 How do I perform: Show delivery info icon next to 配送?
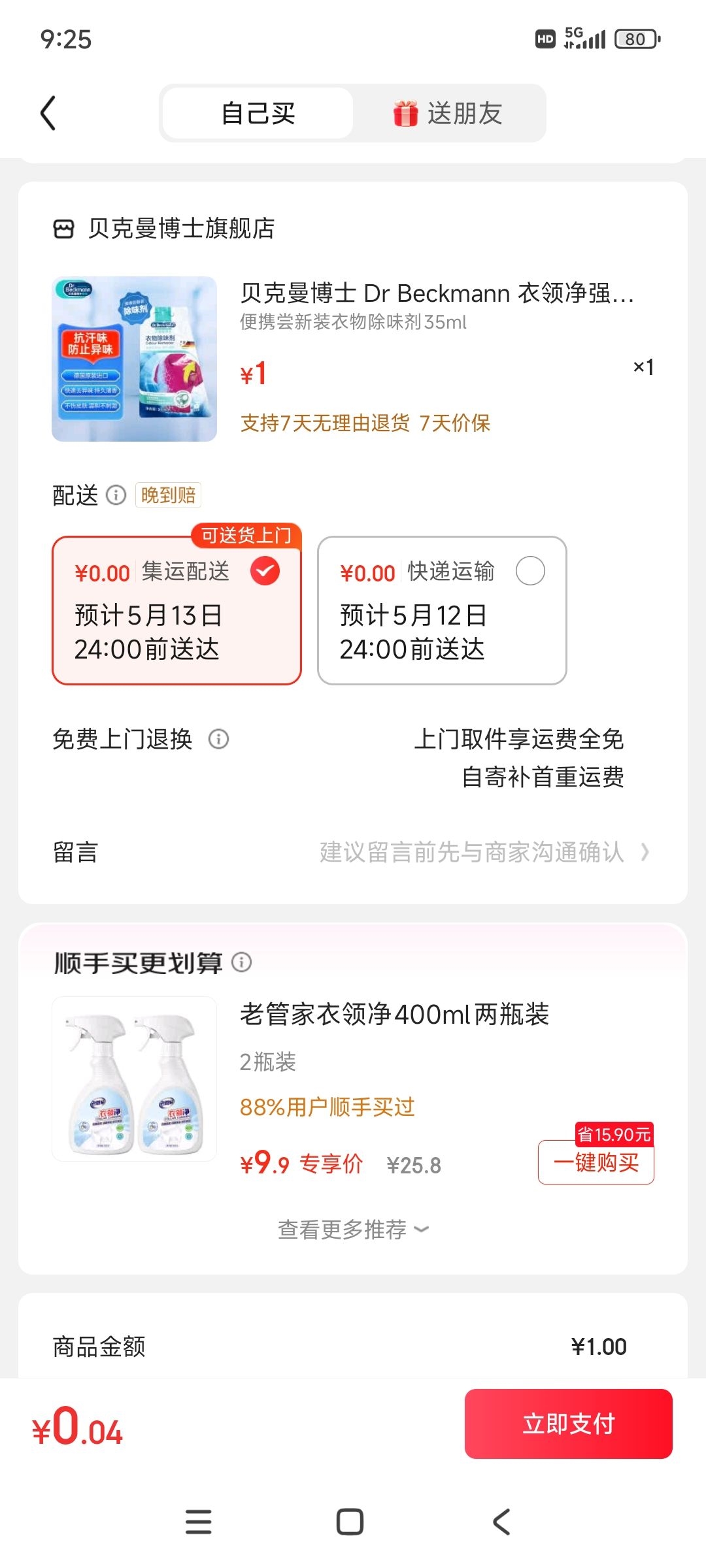(116, 495)
